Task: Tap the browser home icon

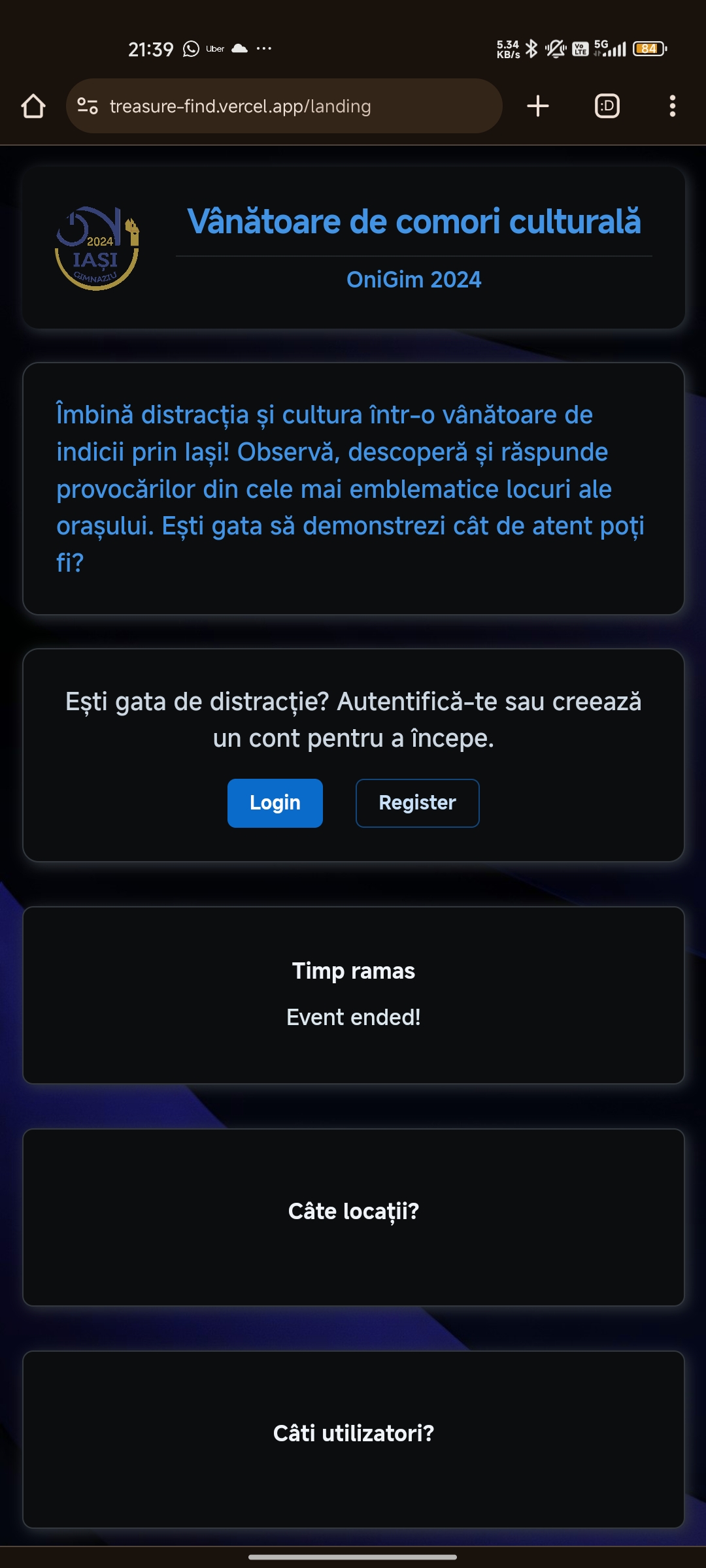Action: pos(33,106)
